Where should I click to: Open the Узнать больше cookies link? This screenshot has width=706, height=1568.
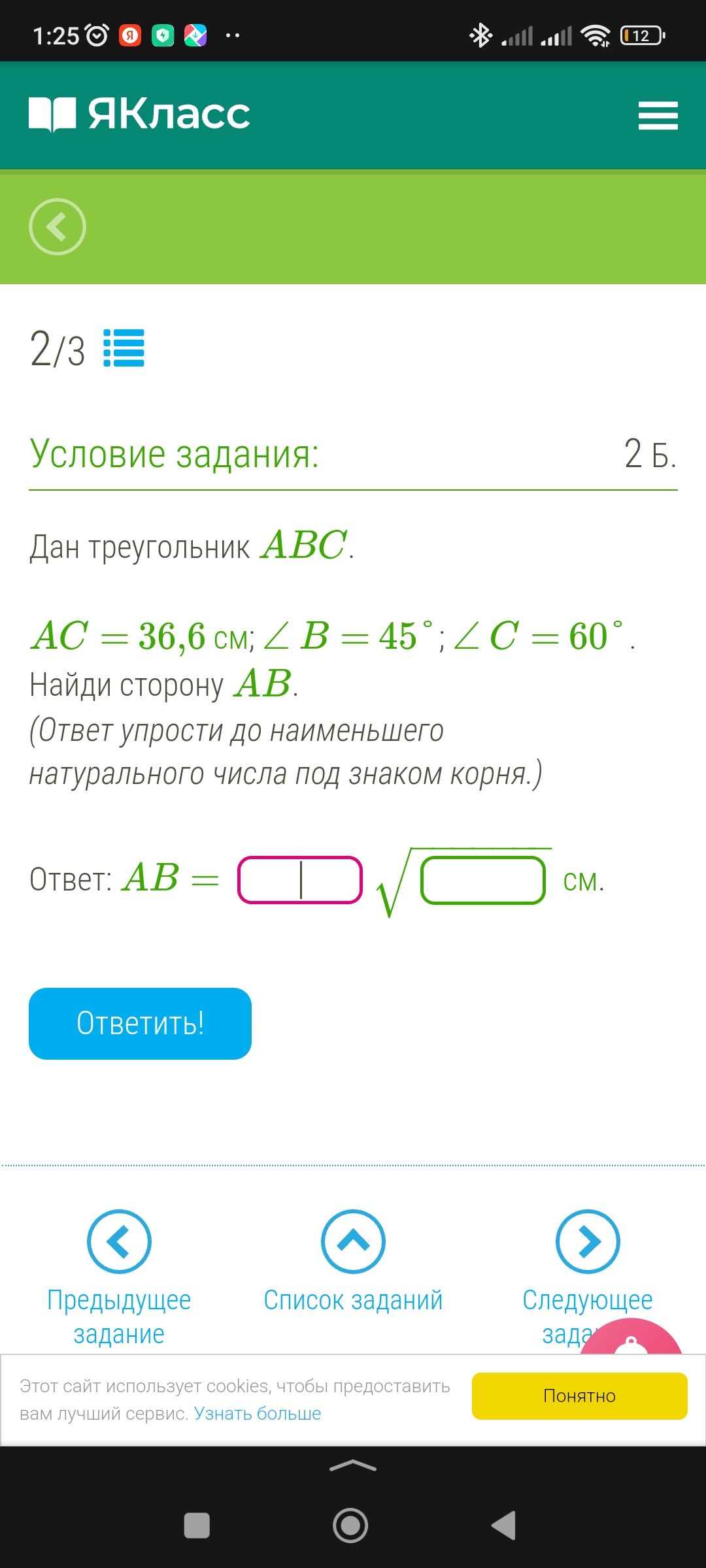click(x=258, y=1414)
